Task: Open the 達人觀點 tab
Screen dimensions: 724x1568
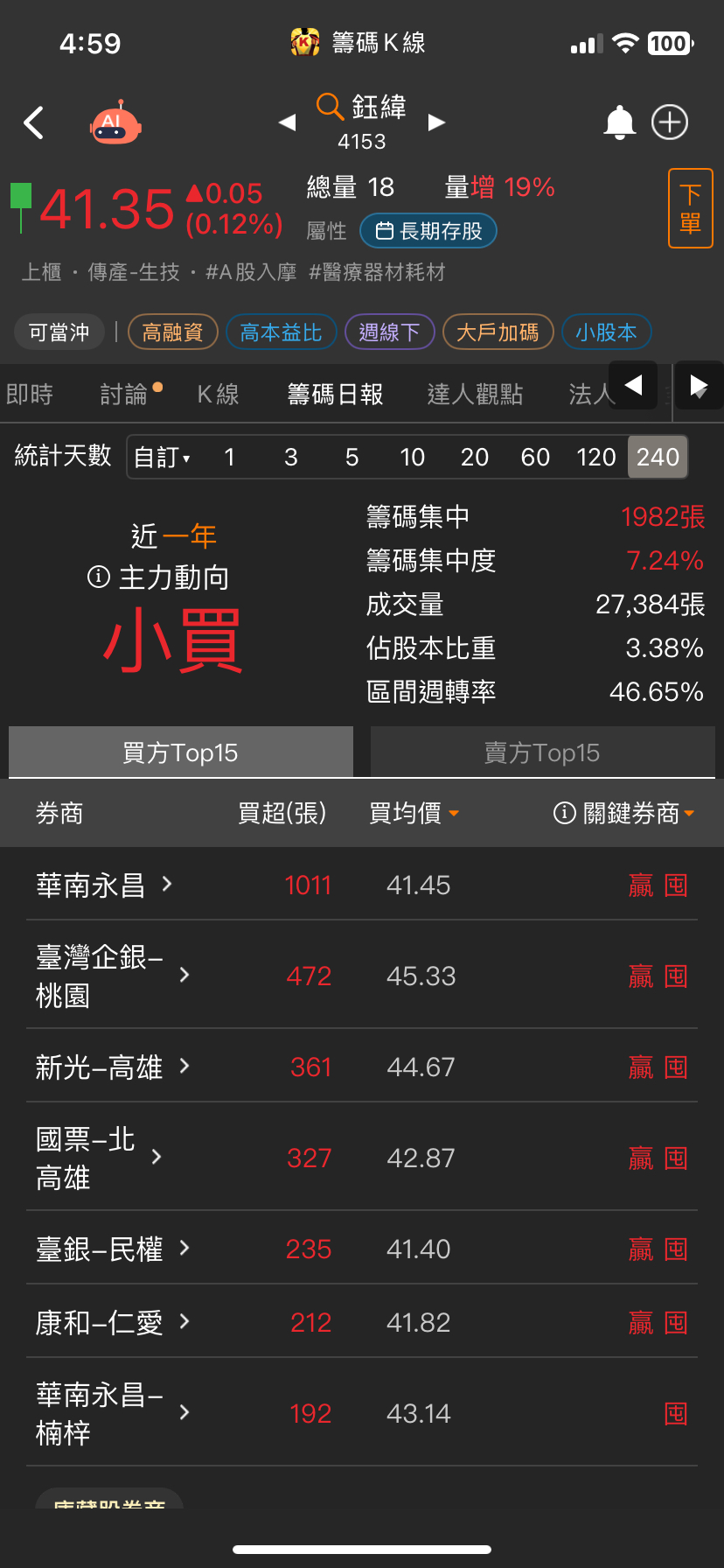Action: [475, 395]
